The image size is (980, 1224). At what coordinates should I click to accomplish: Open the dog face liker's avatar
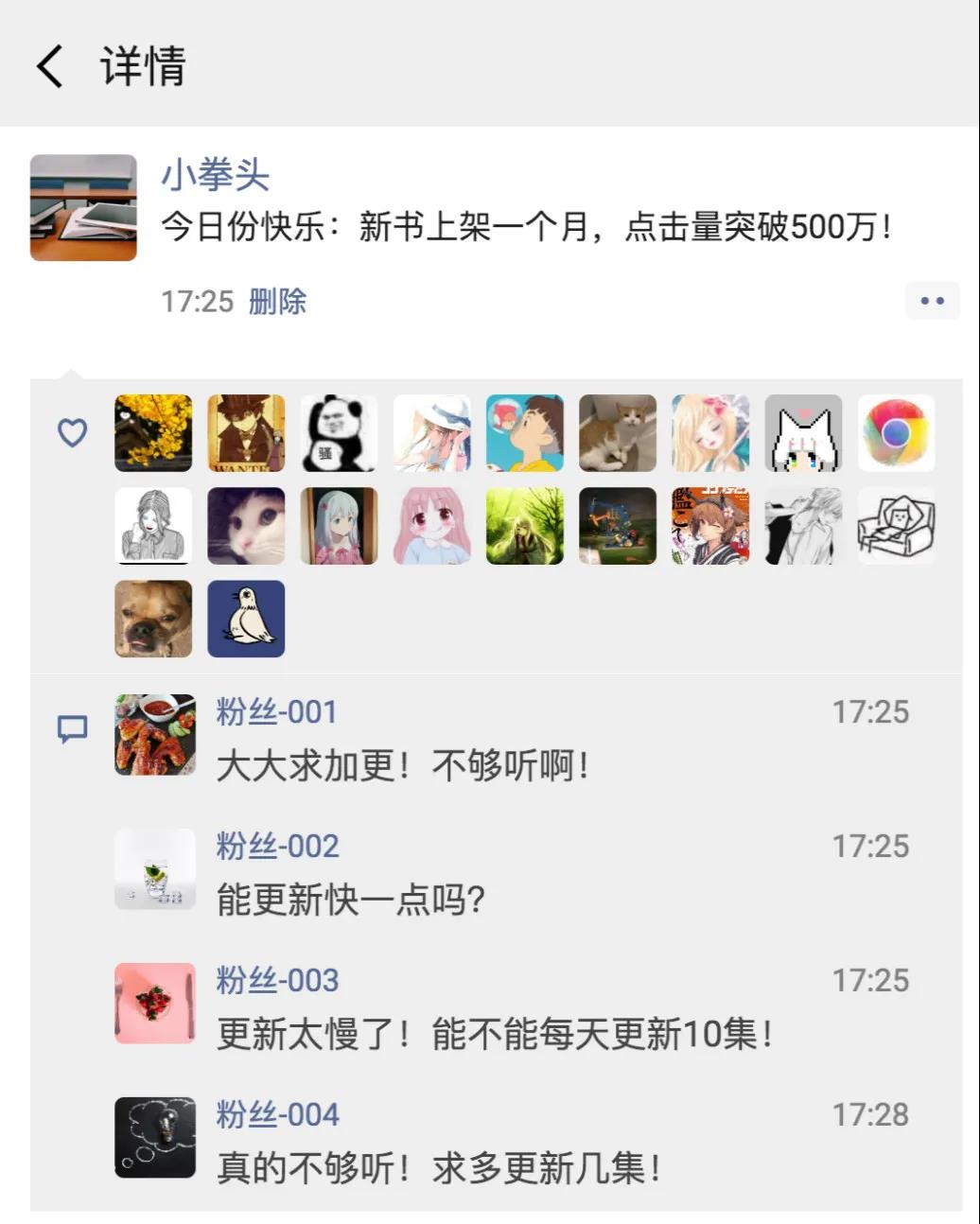click(153, 619)
